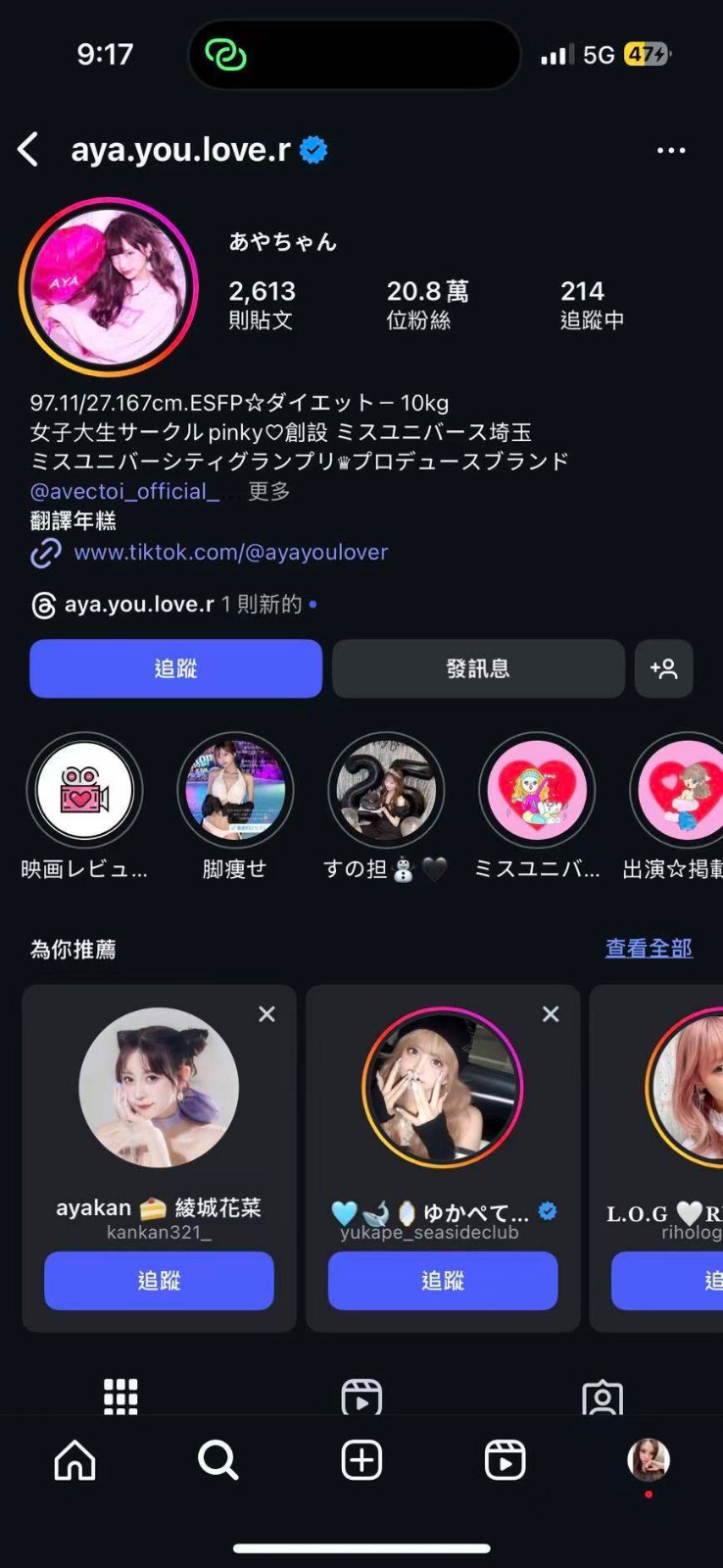This screenshot has height=1568, width=723.
Task: Send a message via 發訊息
Action: click(478, 668)
